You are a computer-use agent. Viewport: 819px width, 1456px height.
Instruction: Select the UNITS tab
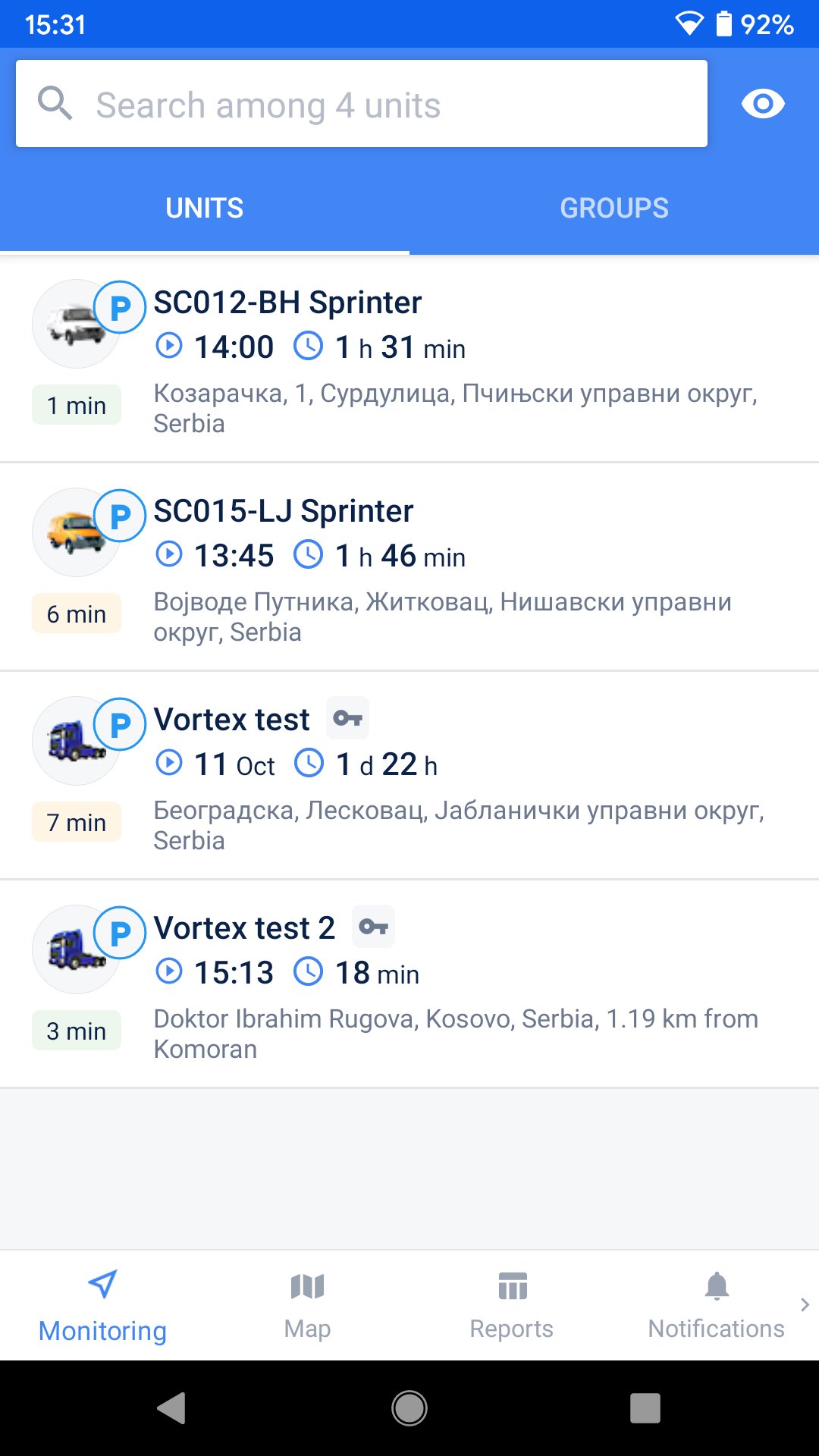pos(203,207)
